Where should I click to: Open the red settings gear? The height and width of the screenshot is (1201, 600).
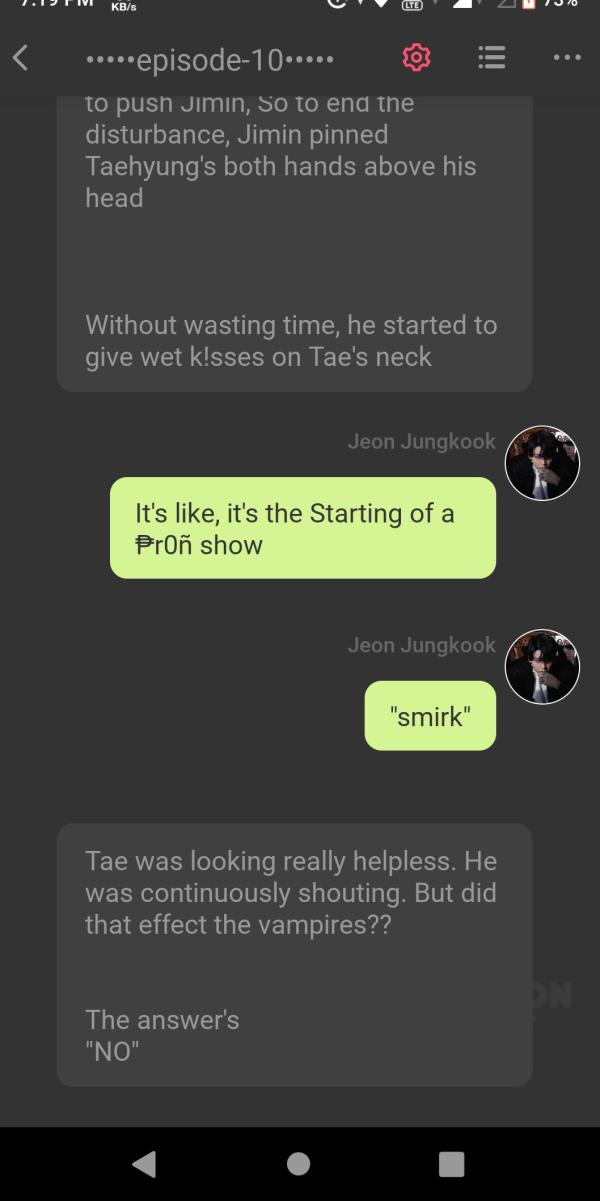(x=416, y=59)
